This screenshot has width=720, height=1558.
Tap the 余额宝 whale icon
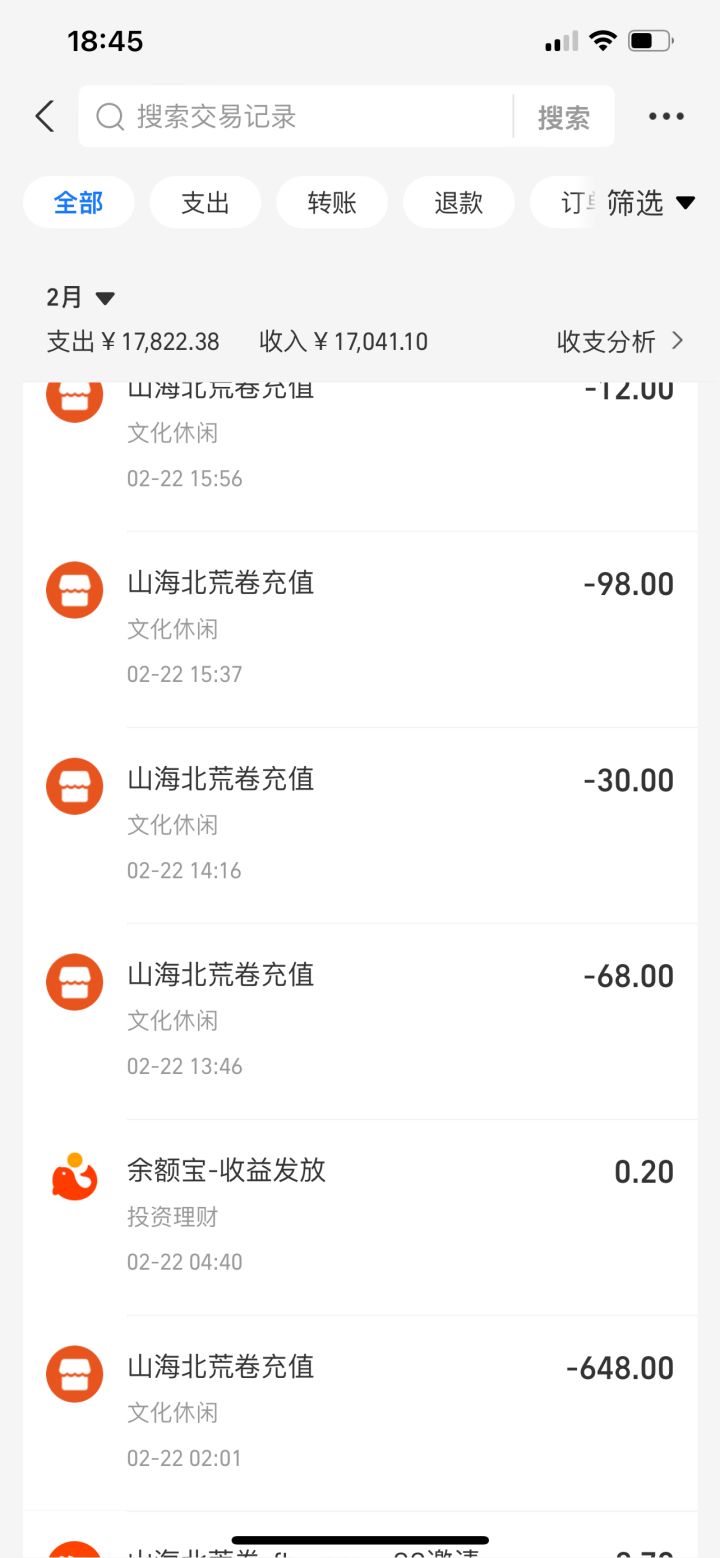point(74,1177)
